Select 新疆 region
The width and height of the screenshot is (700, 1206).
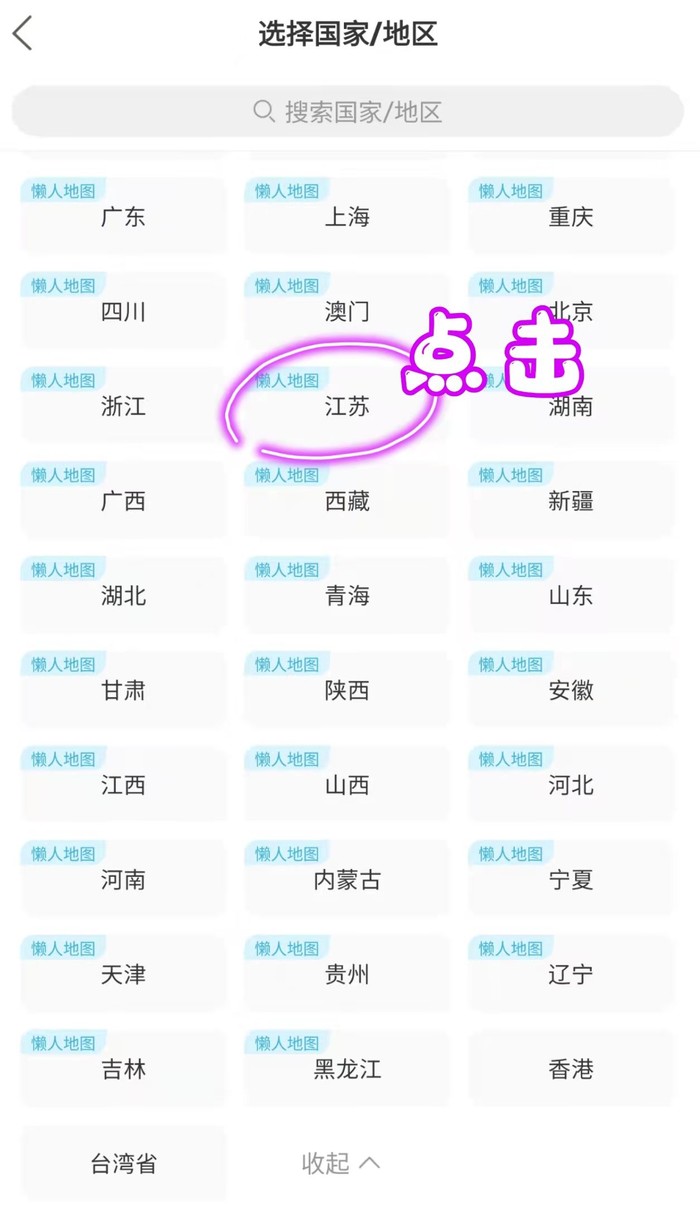[571, 501]
